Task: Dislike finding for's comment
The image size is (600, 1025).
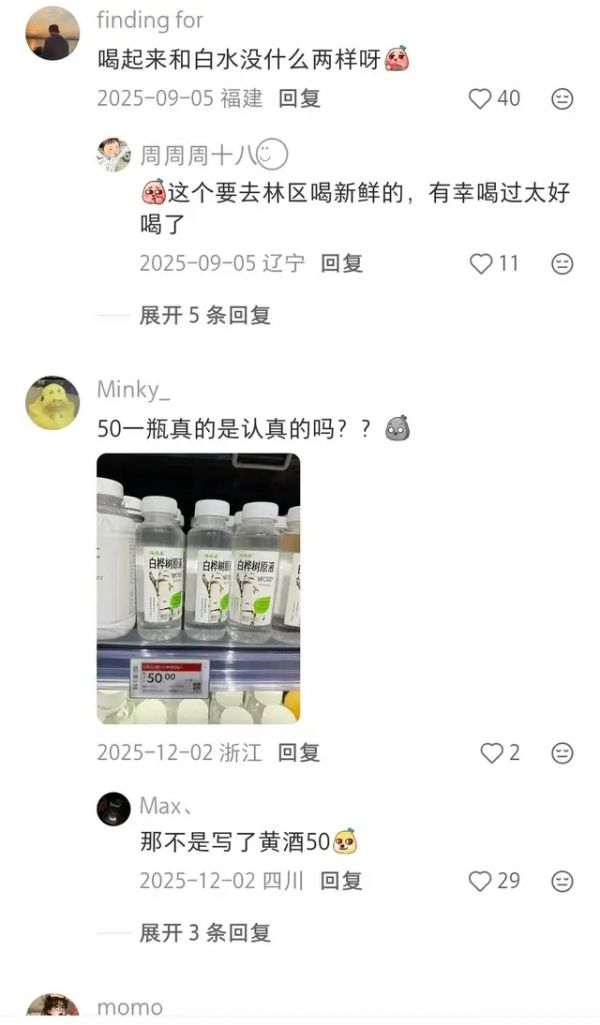Action: (562, 99)
